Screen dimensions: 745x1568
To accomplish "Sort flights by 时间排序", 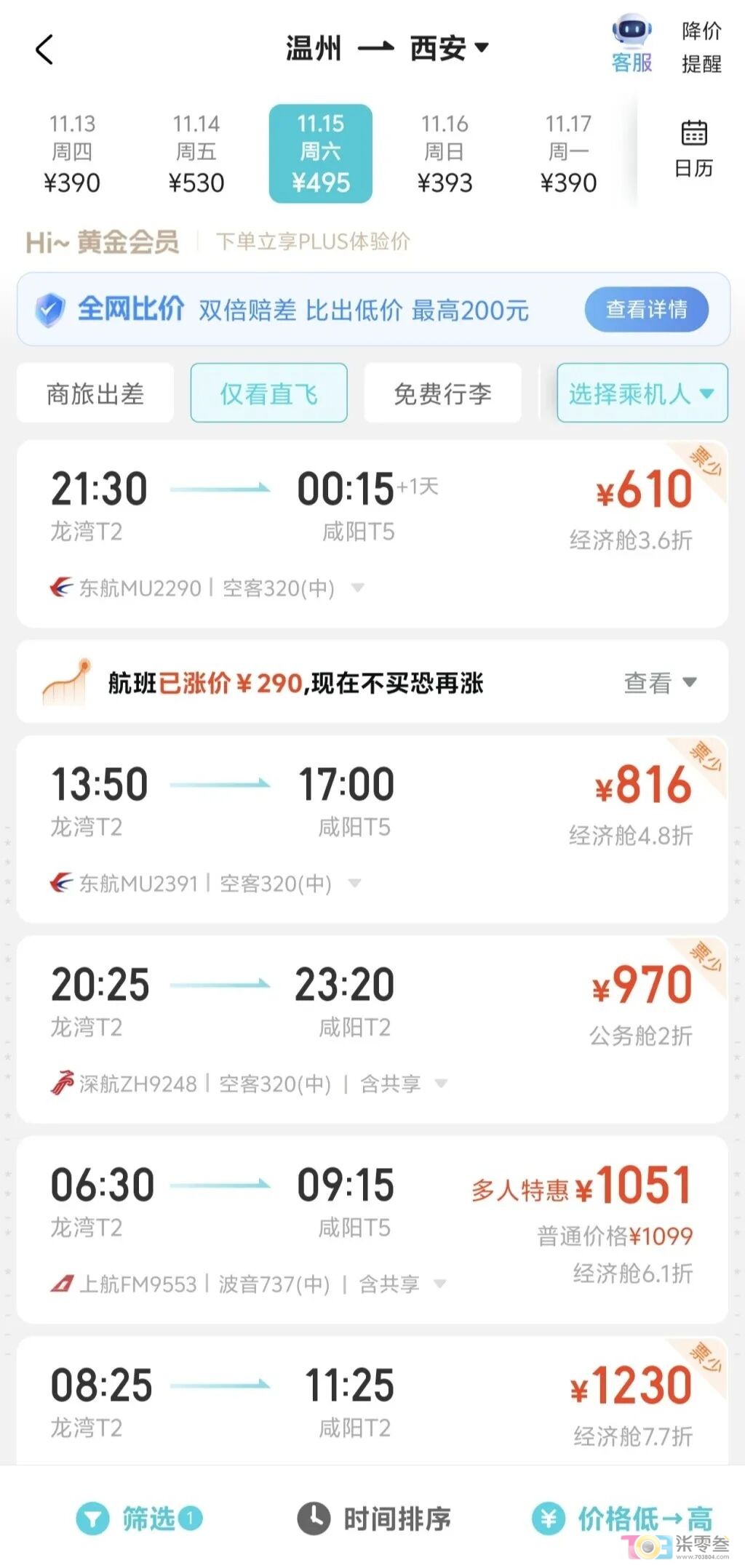I will (375, 1519).
